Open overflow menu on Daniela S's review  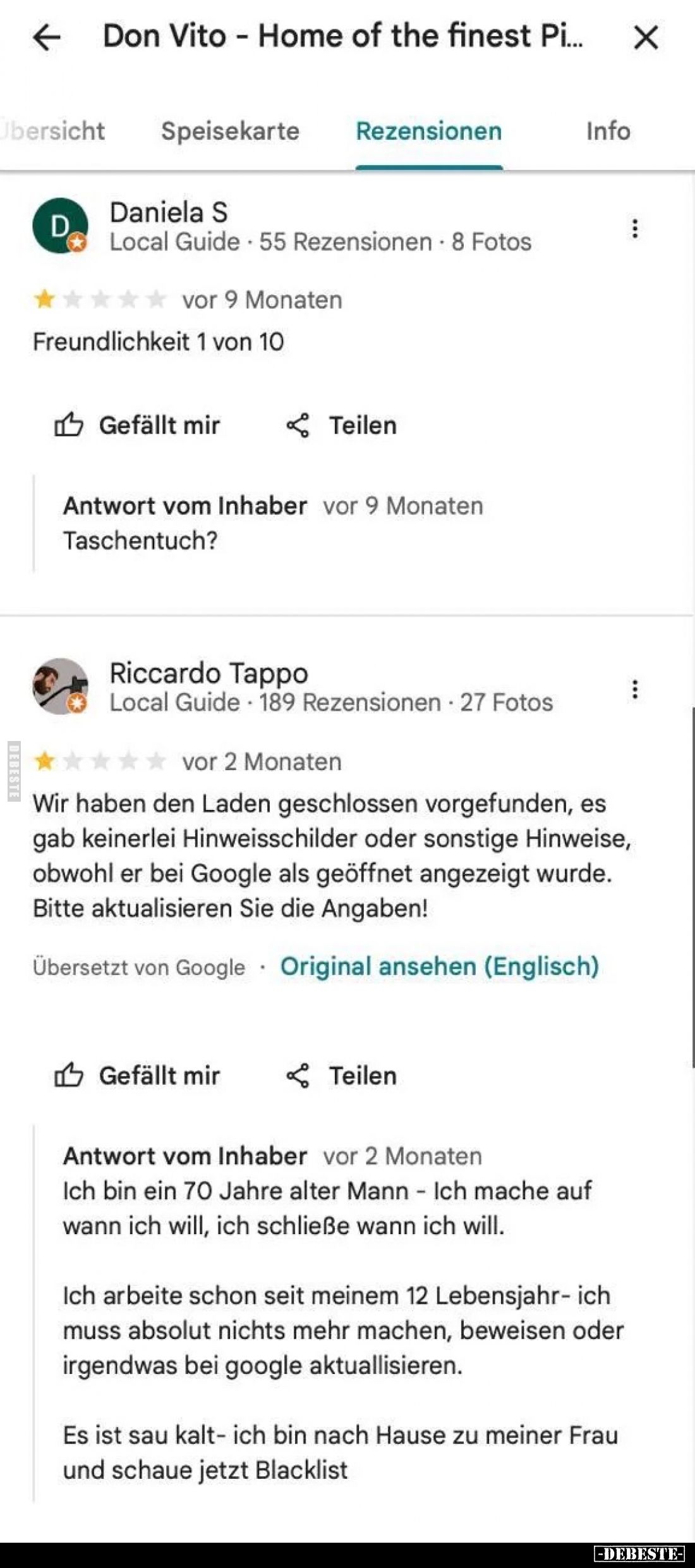(x=634, y=228)
